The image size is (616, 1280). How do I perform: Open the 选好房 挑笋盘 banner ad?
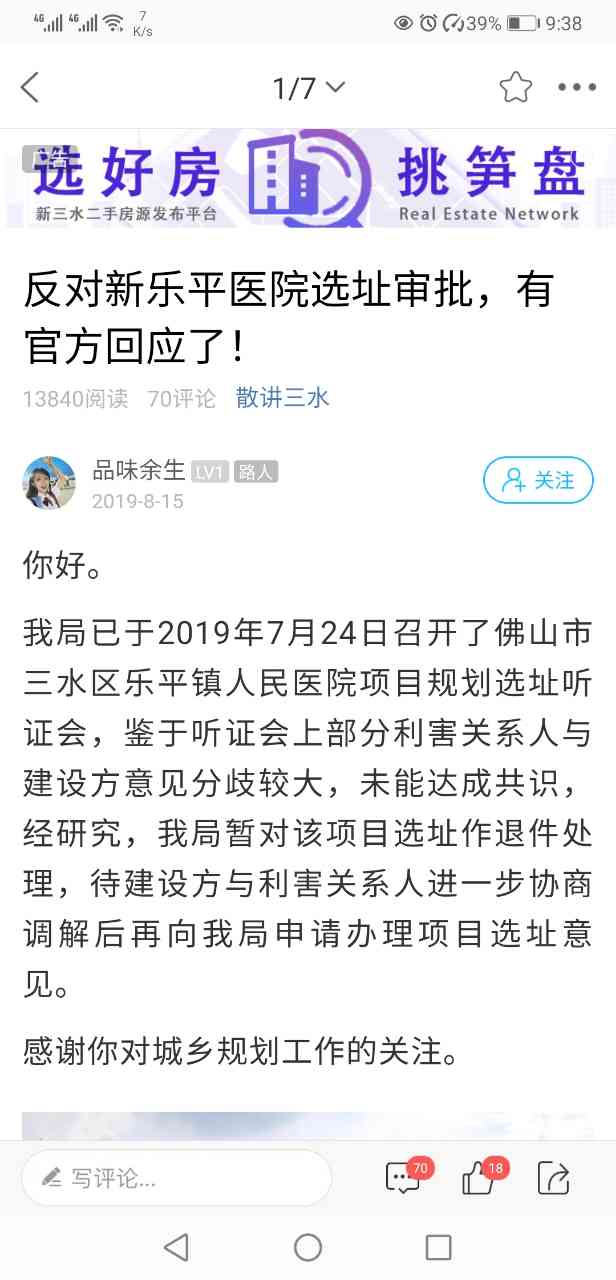pos(308,180)
